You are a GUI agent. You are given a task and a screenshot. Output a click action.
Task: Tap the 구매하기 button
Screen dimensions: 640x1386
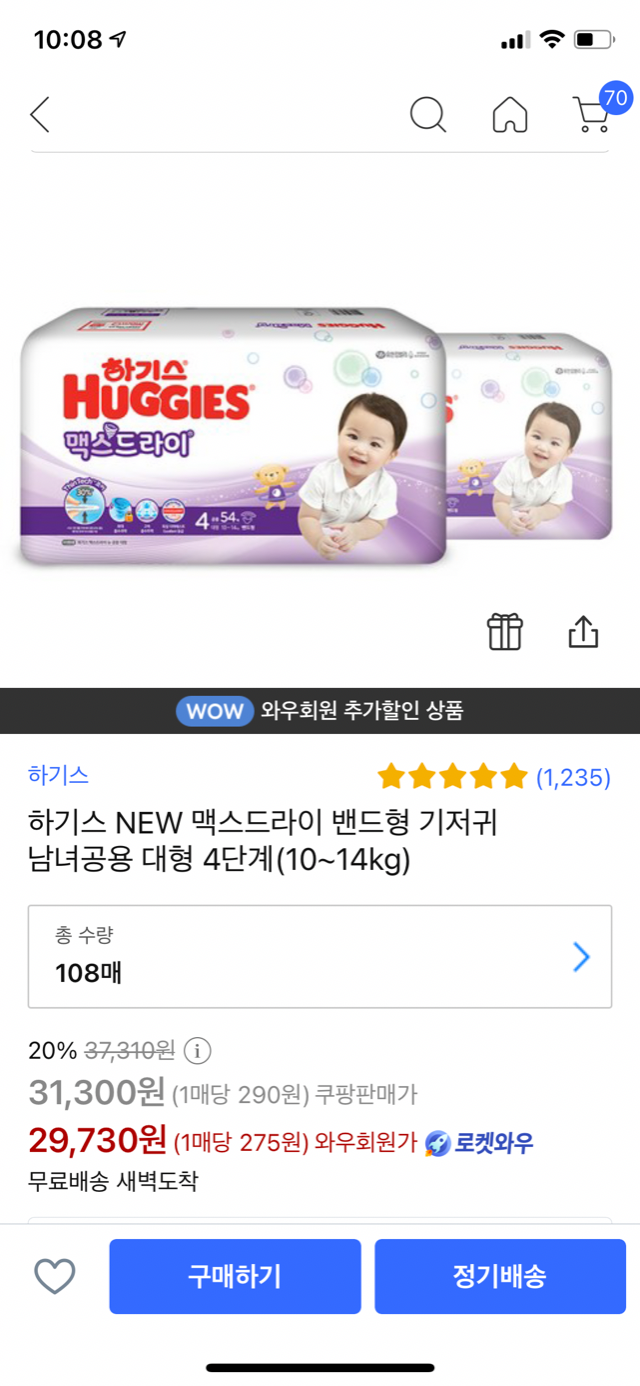click(x=235, y=1276)
